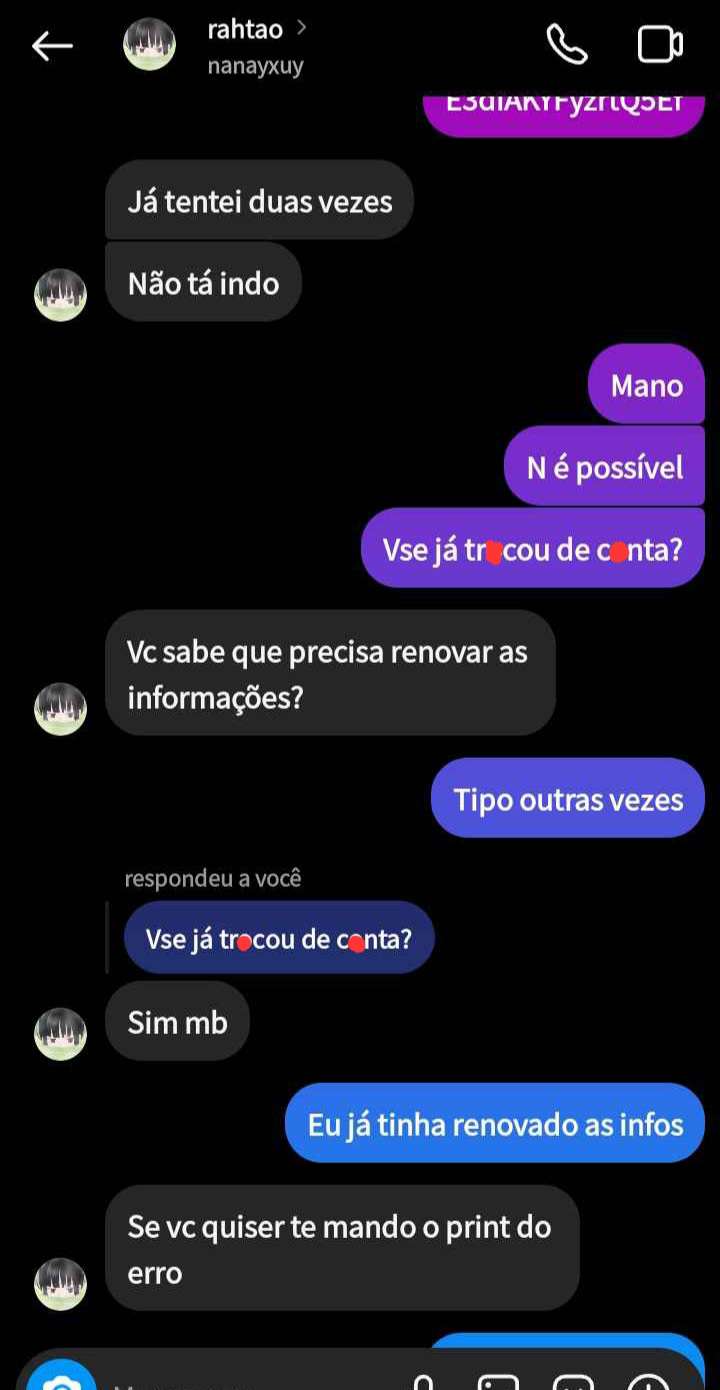The height and width of the screenshot is (1390, 720).
Task: Open the gallery picker
Action: (x=498, y=1383)
